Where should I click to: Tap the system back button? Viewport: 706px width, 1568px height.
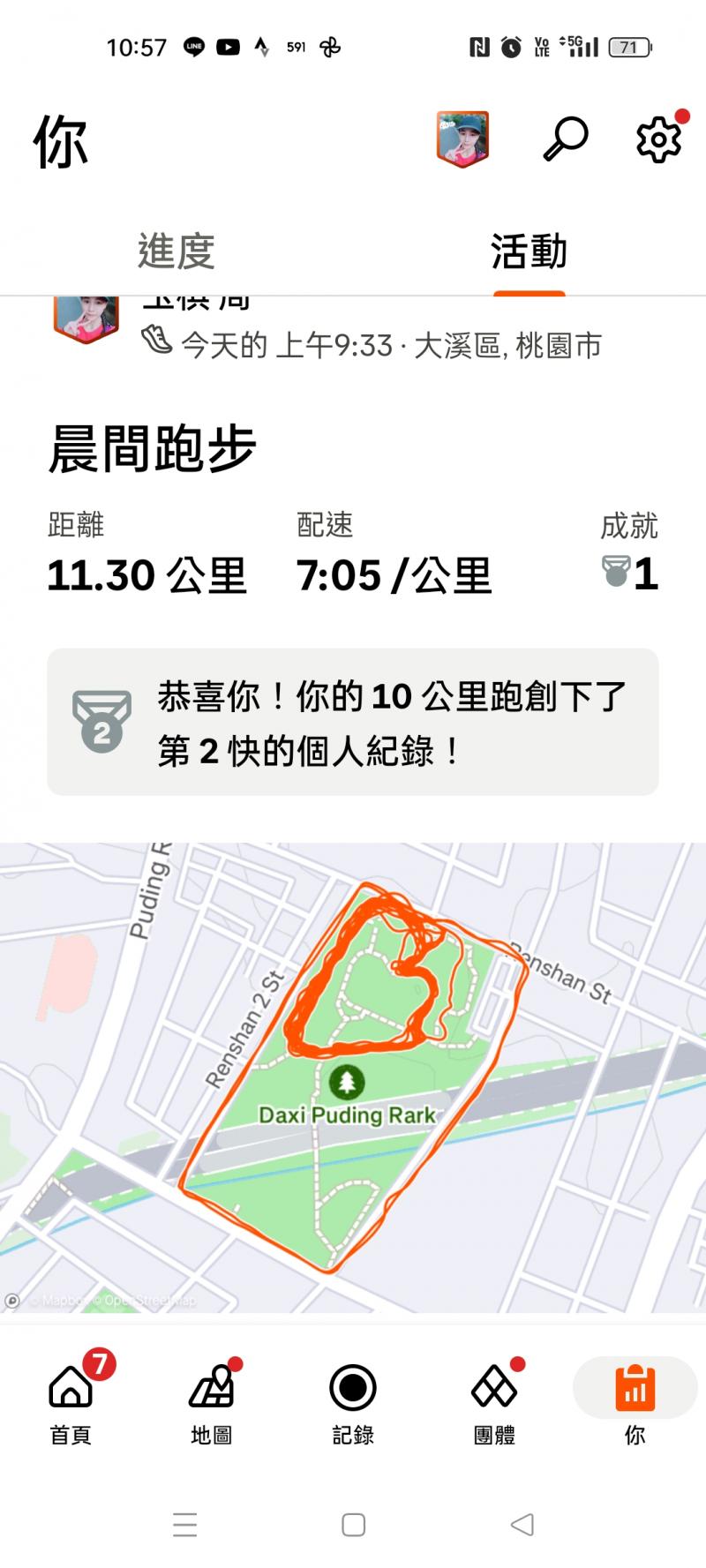coord(522,1525)
